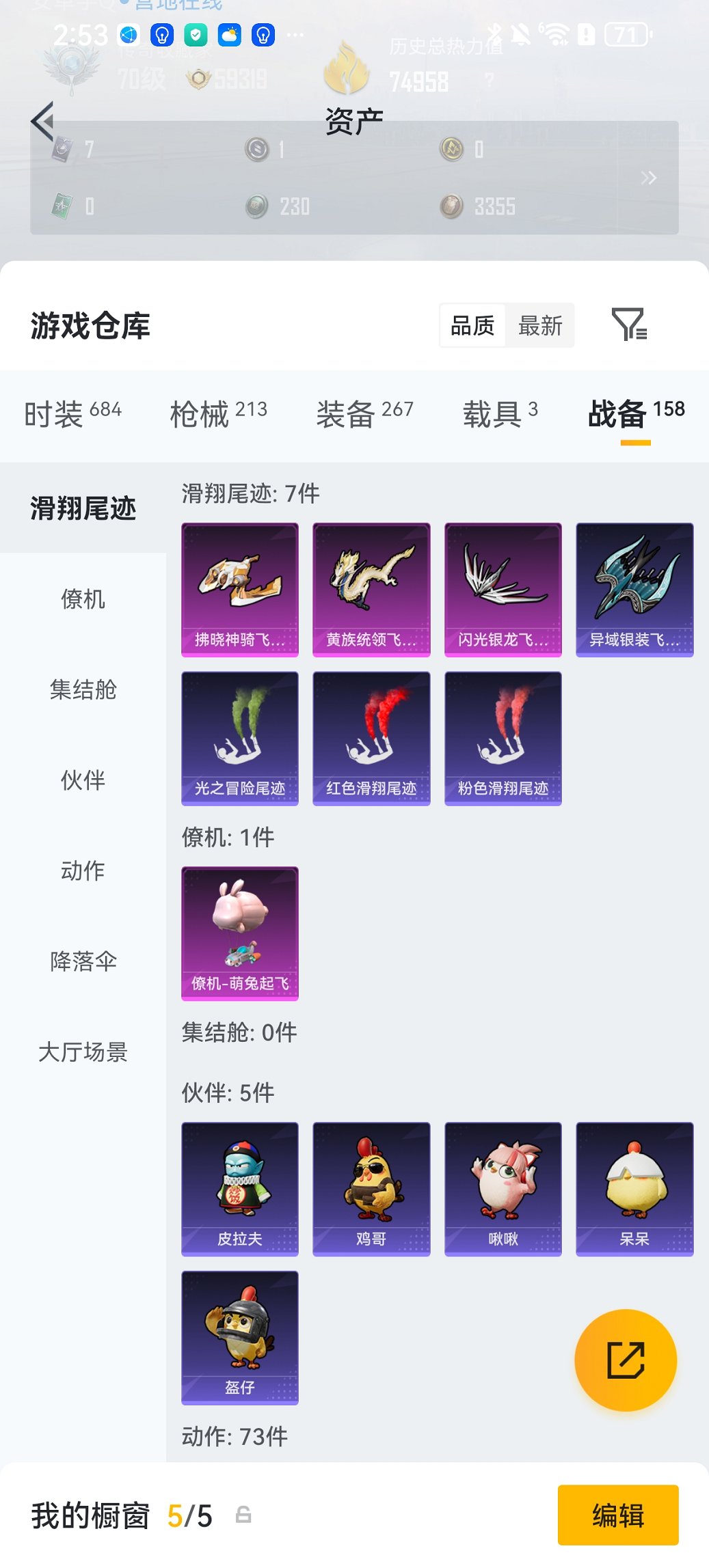Open the 拂晓神骑 glide trail item
This screenshot has width=709, height=1568.
pos(240,589)
